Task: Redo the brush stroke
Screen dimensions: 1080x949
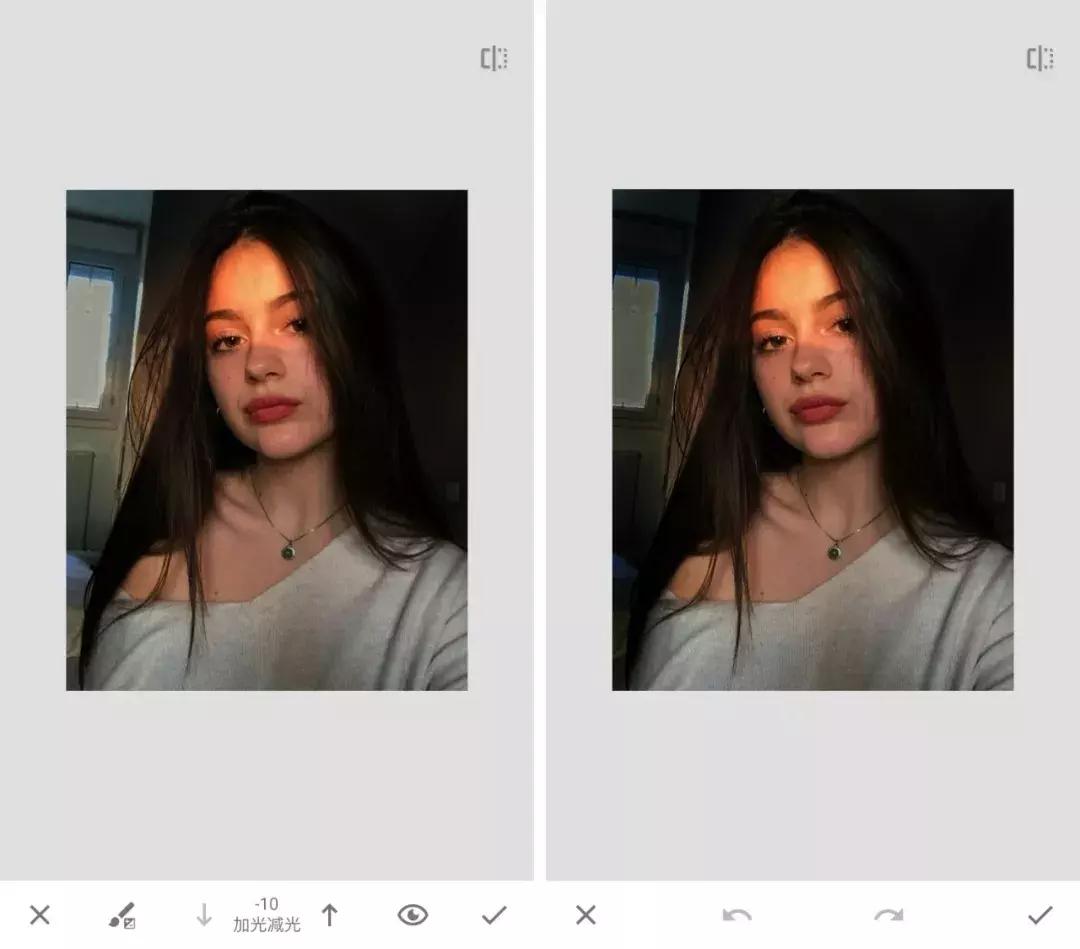Action: 888,915
